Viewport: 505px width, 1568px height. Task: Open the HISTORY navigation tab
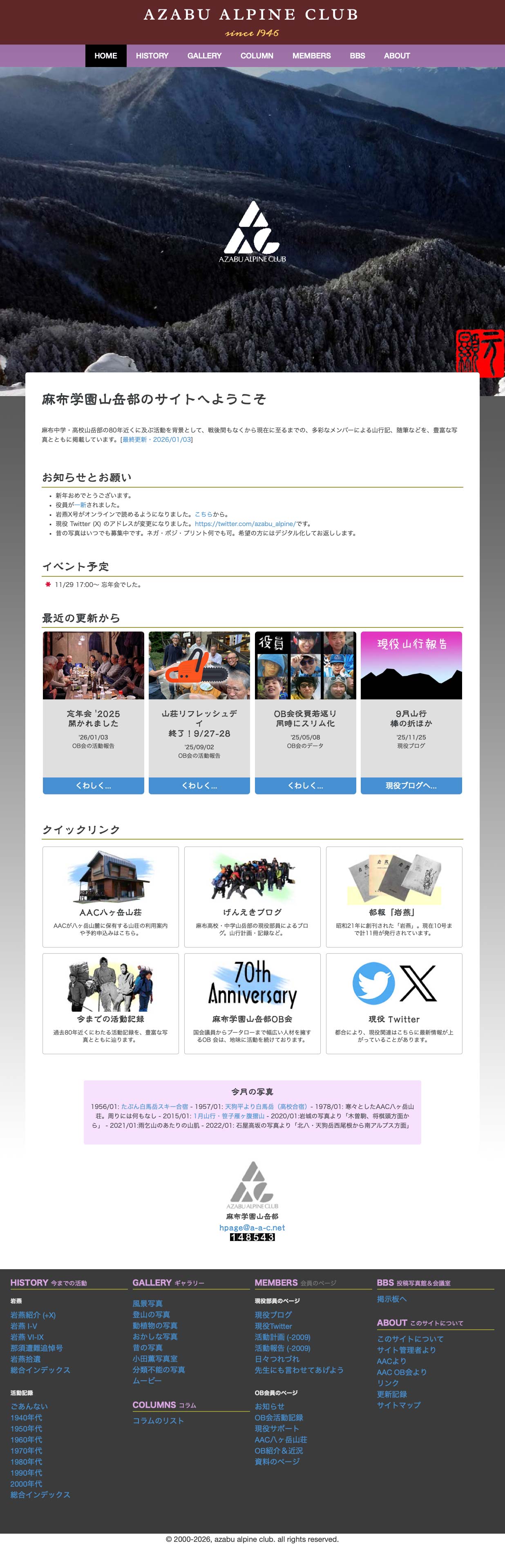(152, 56)
